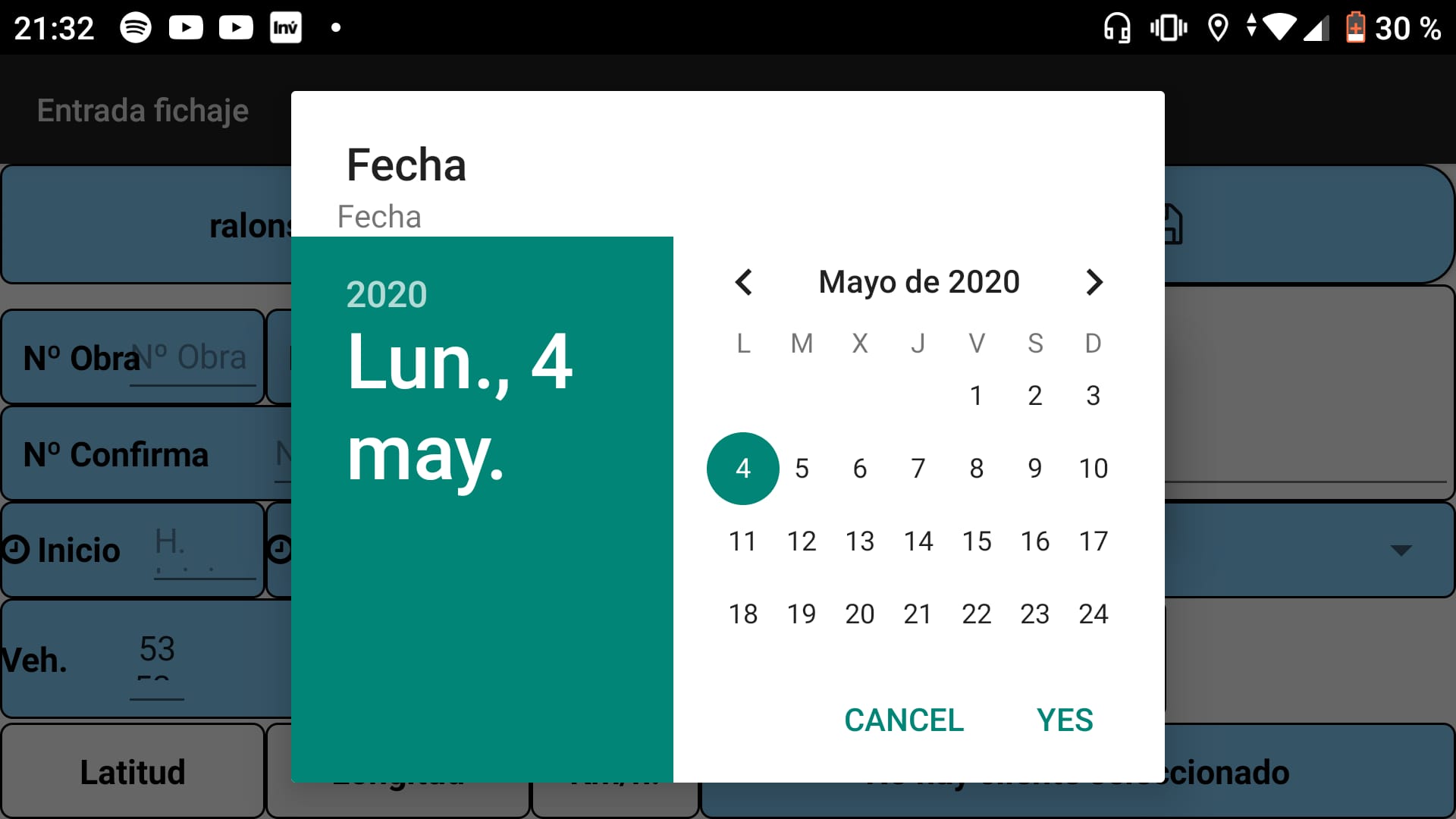Screen dimensions: 1456x819
Task: Select day 8 in the calendar
Action: pyautogui.click(x=976, y=468)
